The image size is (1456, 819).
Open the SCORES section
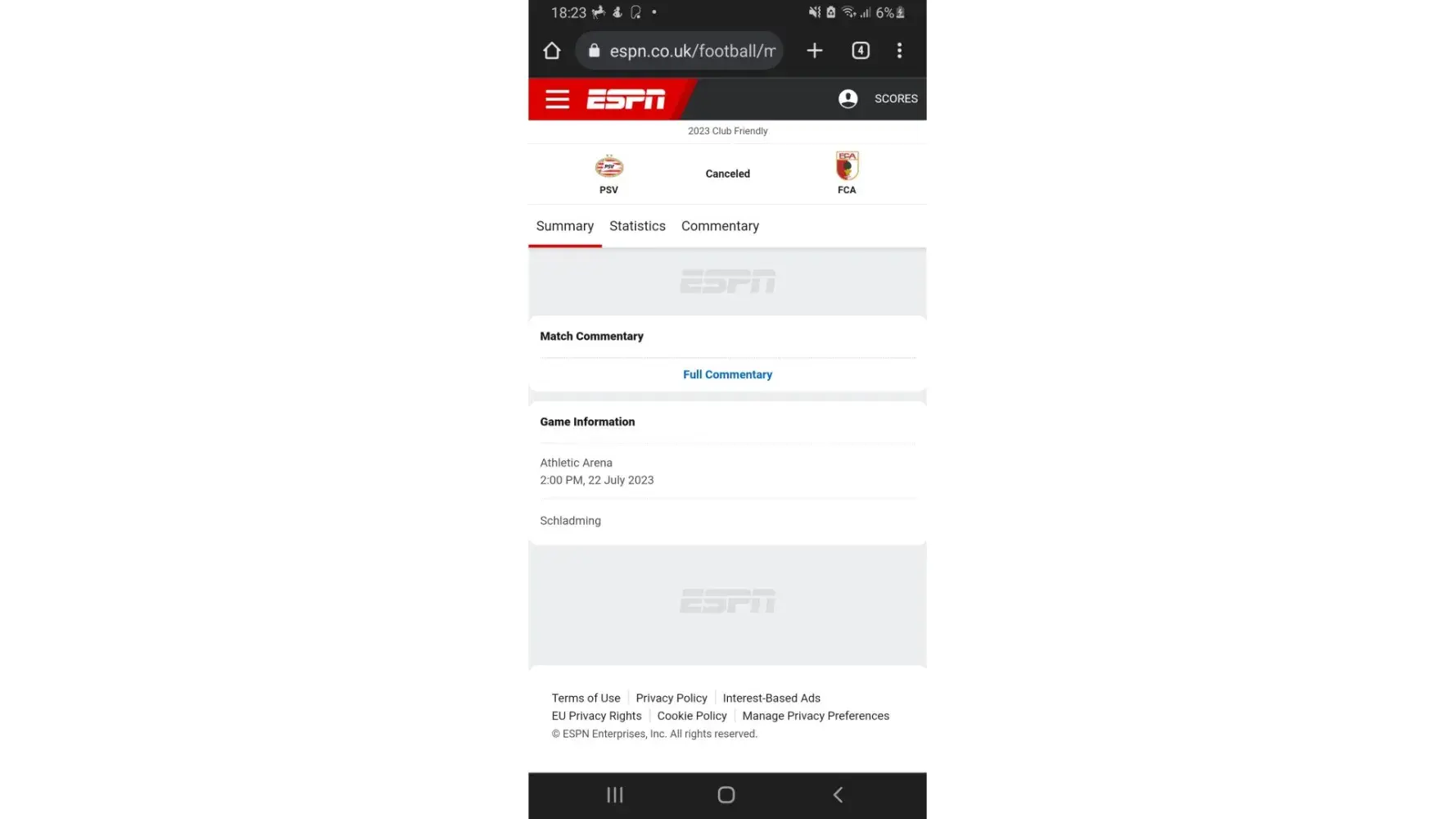click(x=895, y=99)
